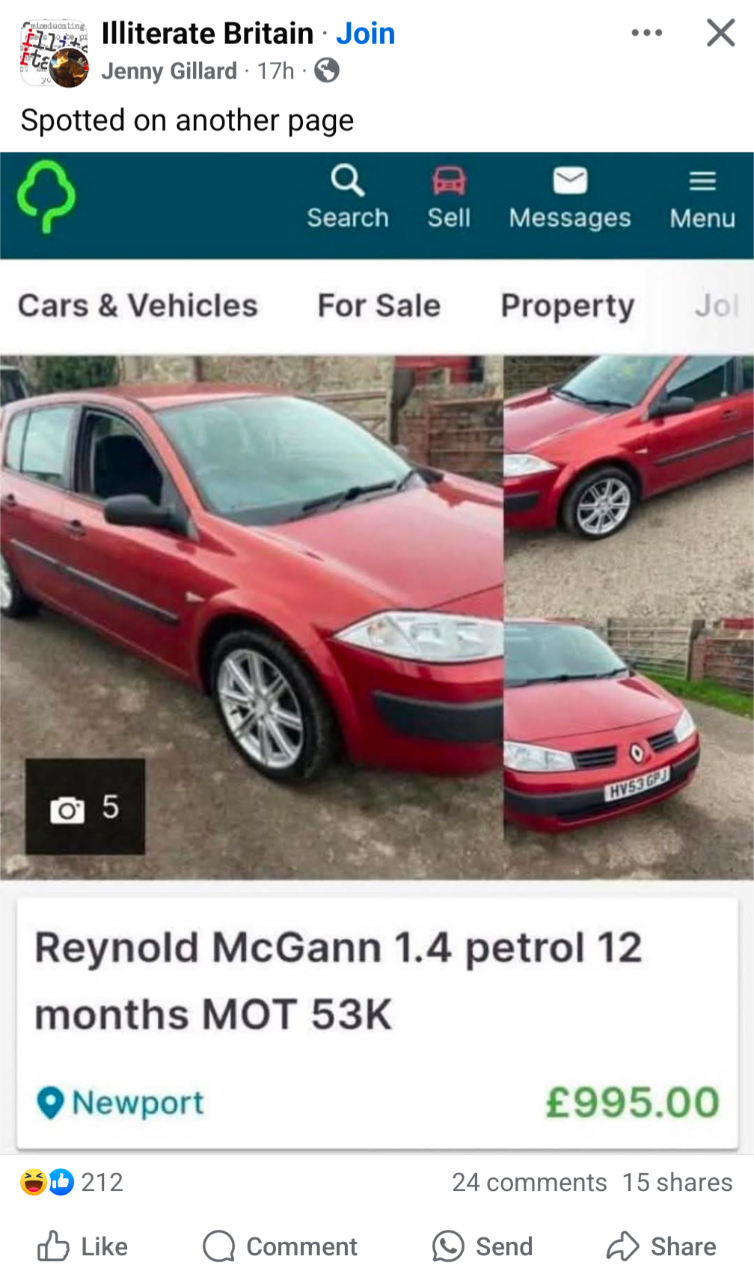Viewport: 754px width, 1280px height.
Task: Share this post
Action: click(x=661, y=1246)
